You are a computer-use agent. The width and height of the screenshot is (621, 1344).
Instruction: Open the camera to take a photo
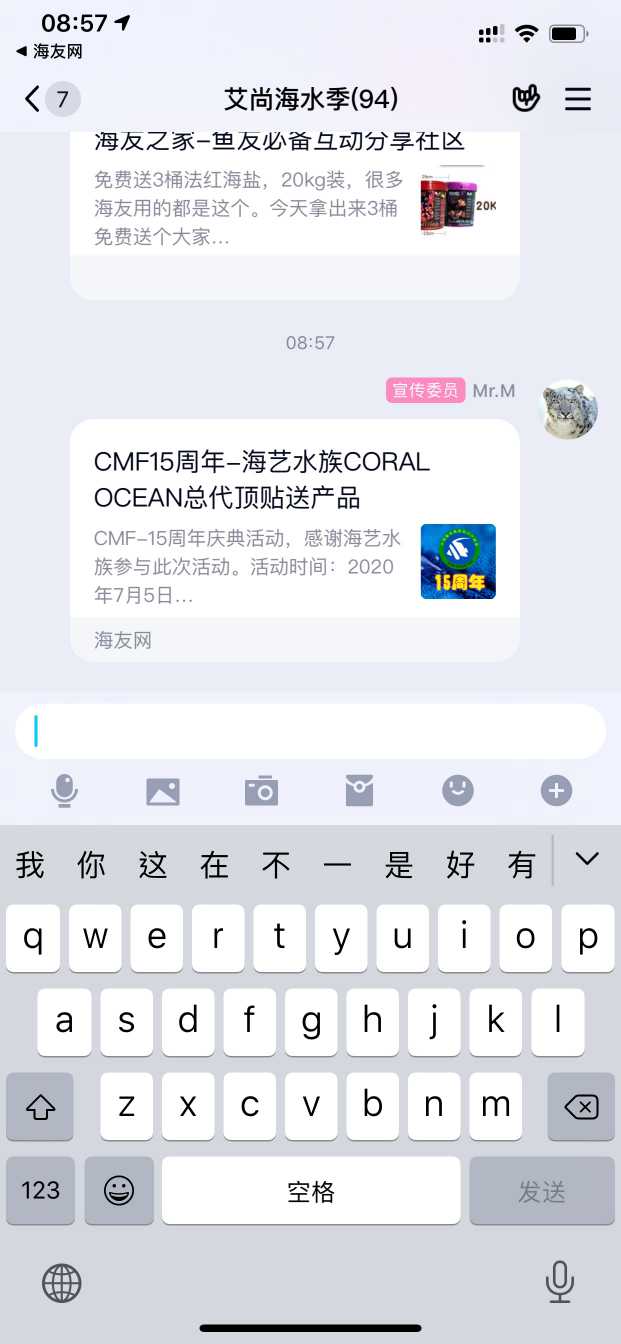tap(261, 791)
